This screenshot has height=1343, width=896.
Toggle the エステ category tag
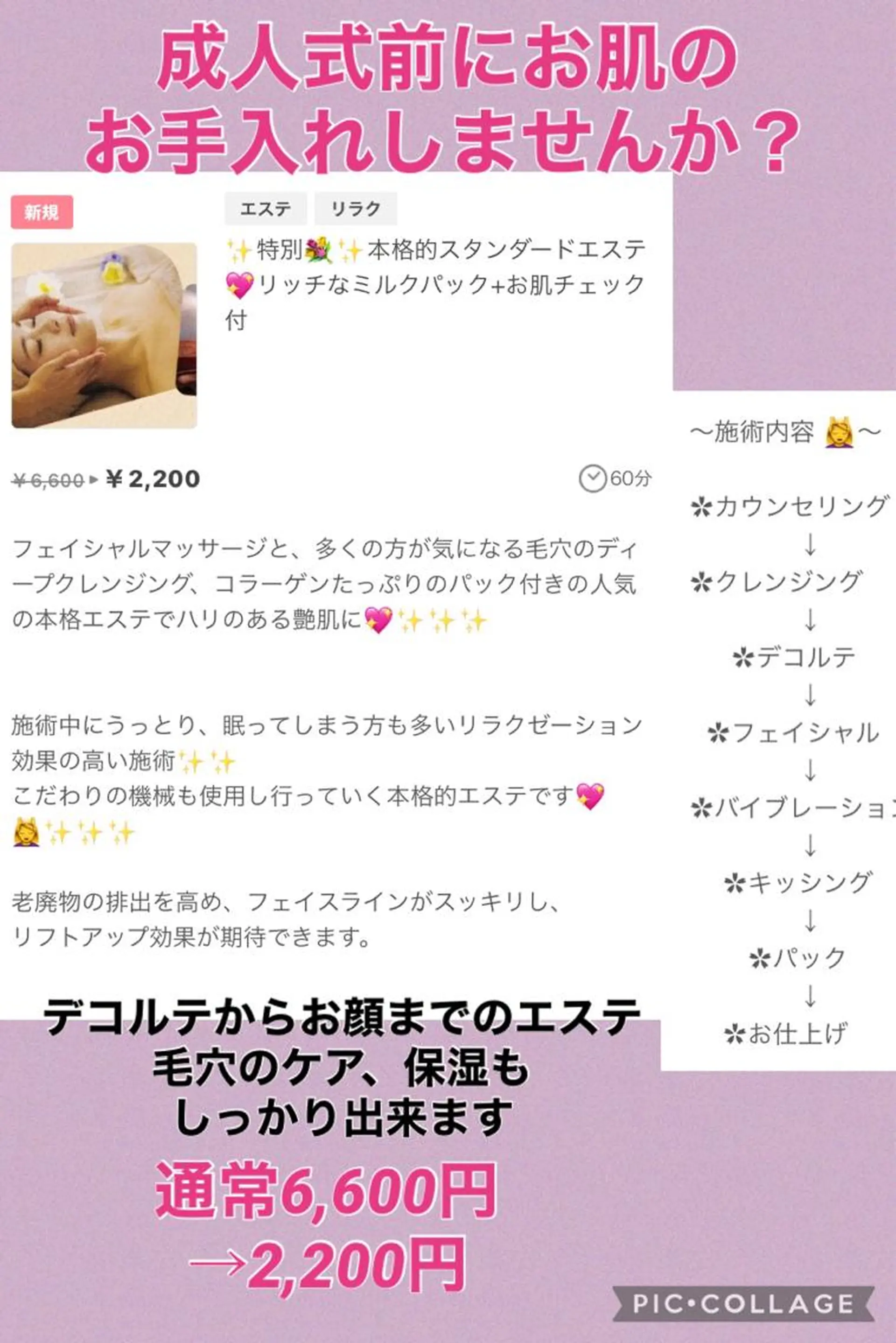267,209
